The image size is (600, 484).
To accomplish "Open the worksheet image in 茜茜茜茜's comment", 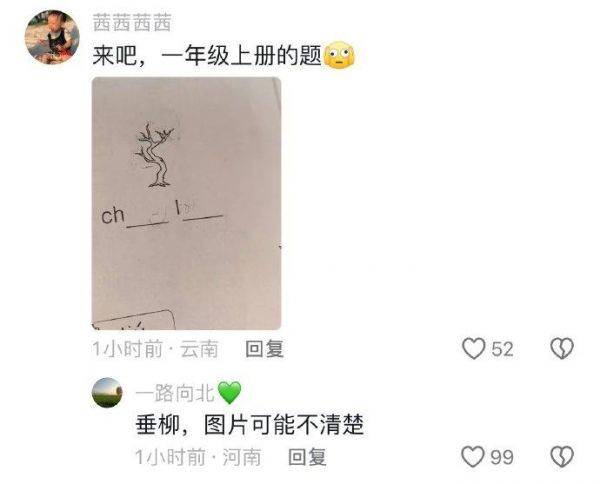I will [x=186, y=203].
